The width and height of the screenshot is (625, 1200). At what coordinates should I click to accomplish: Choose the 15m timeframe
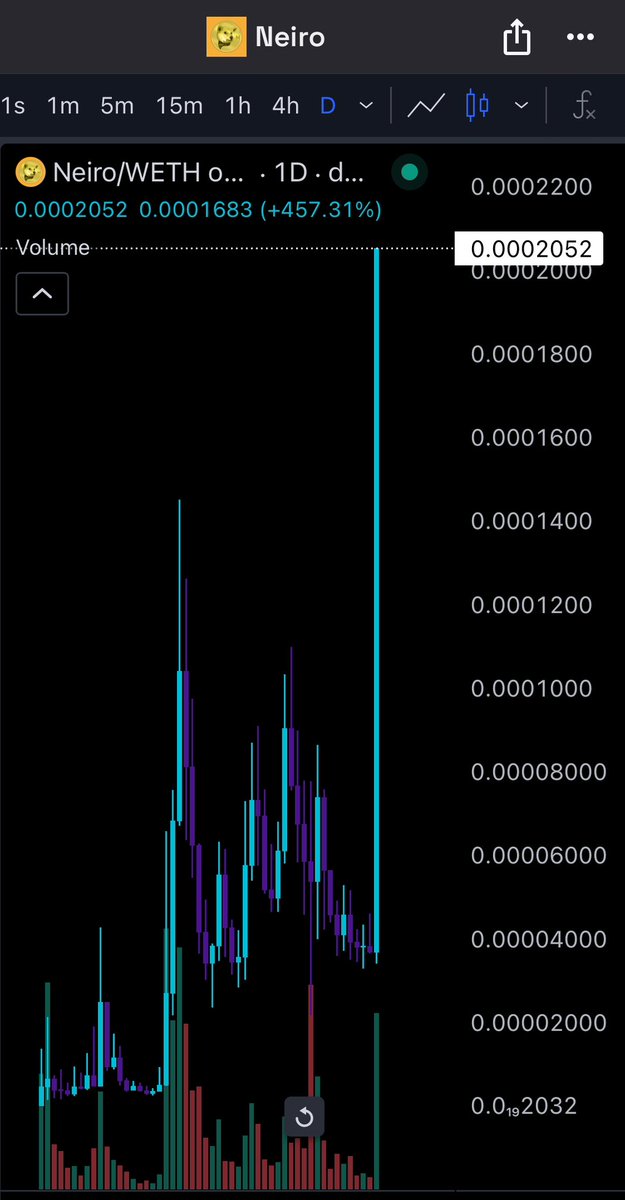[x=179, y=105]
